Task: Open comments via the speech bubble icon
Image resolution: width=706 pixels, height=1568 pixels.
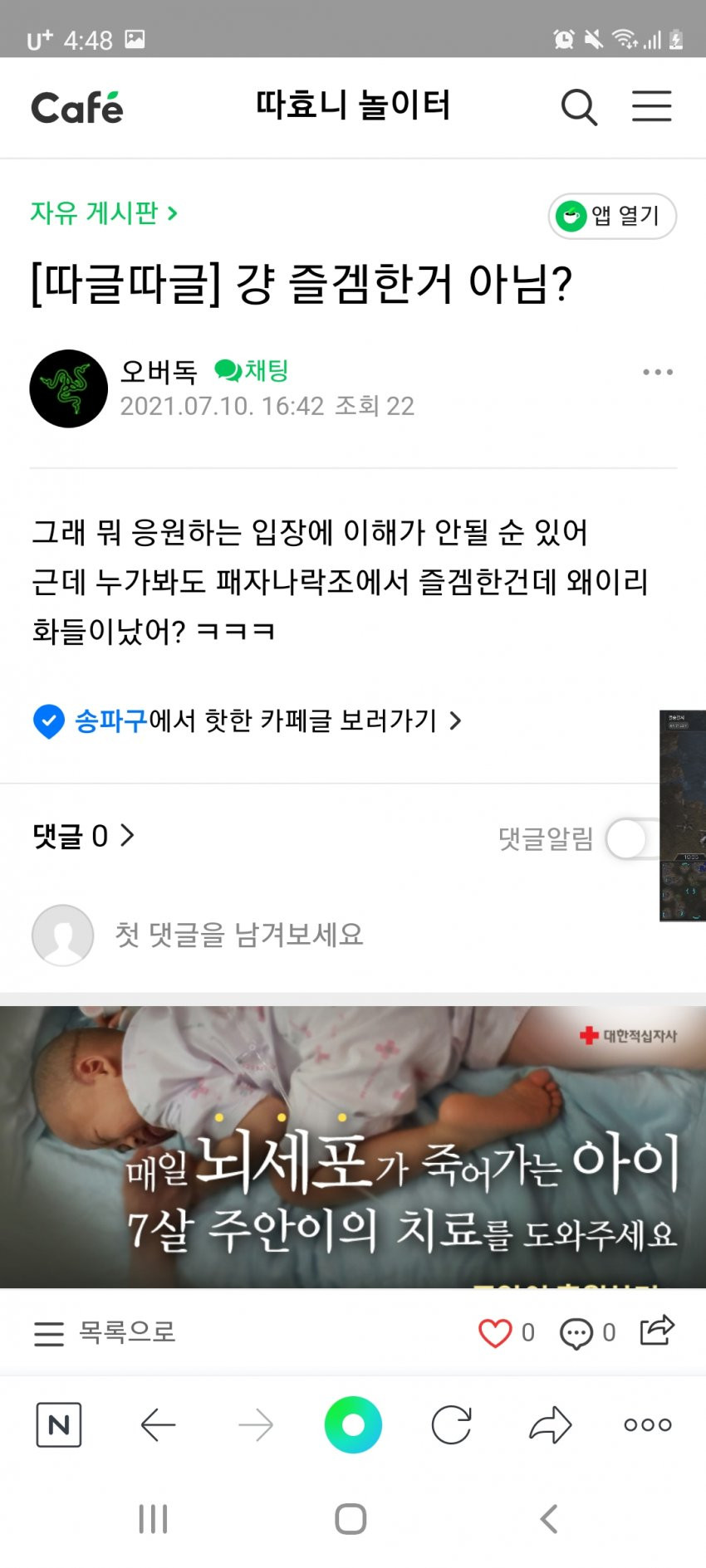Action: click(x=576, y=1333)
